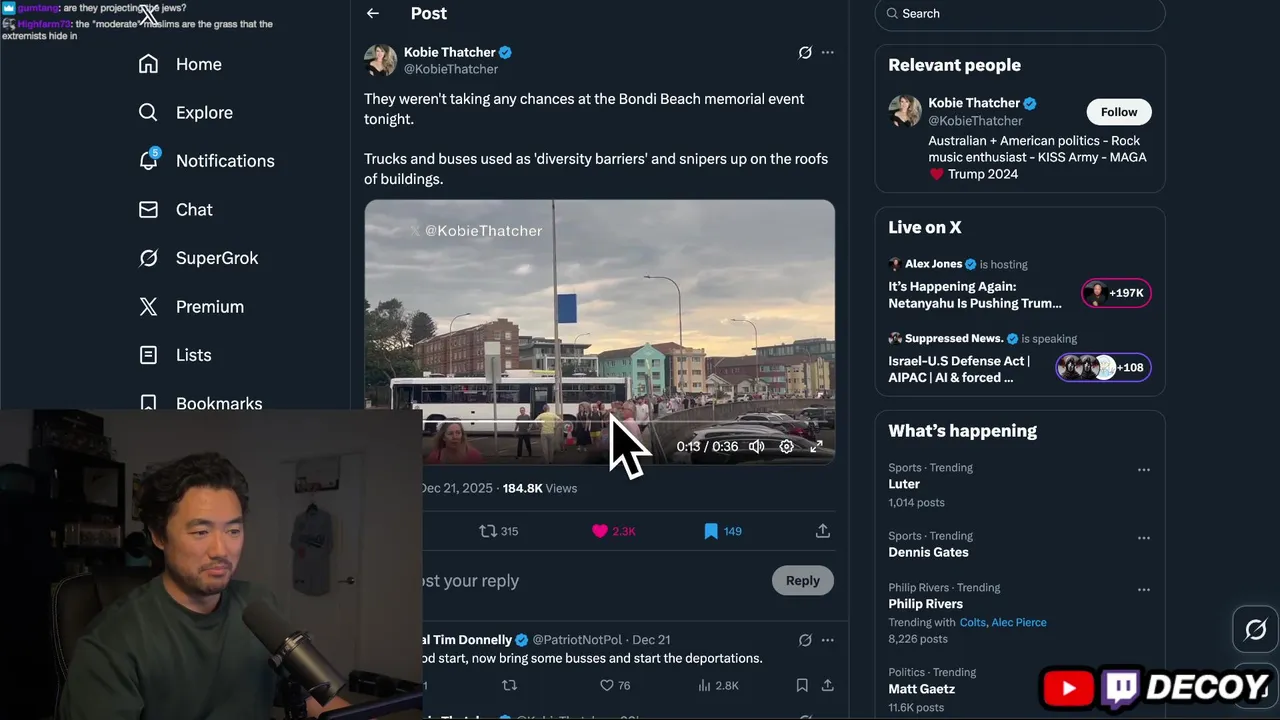Open the video settings gear
This screenshot has width=1280, height=720.
pyautogui.click(x=787, y=447)
